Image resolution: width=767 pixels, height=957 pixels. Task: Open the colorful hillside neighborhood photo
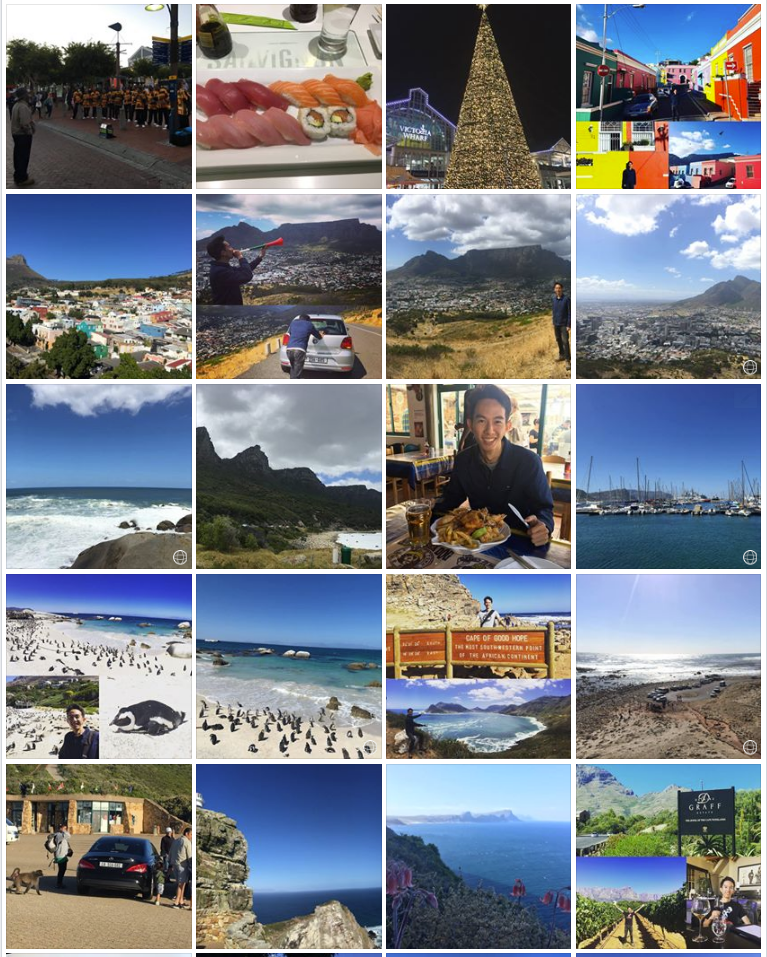pyautogui.click(x=98, y=286)
